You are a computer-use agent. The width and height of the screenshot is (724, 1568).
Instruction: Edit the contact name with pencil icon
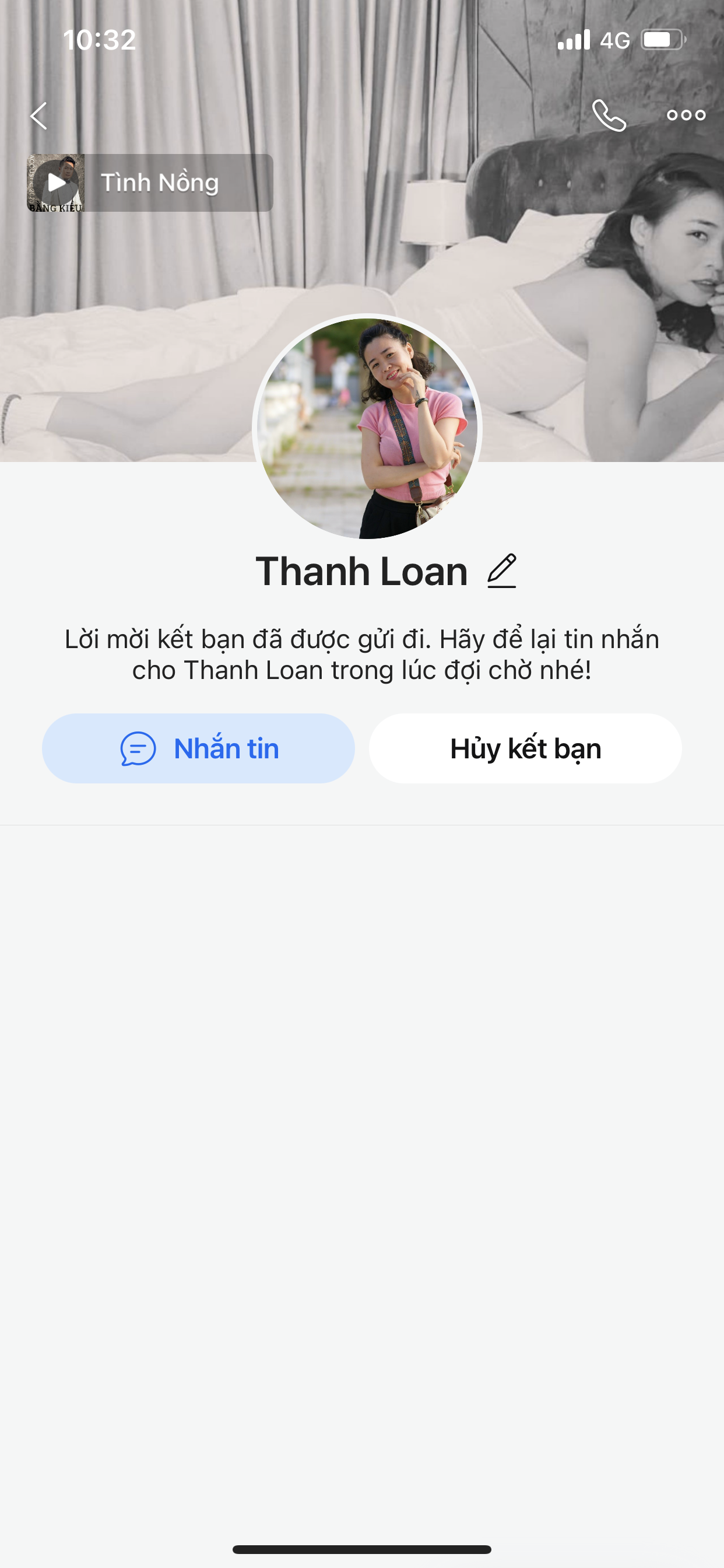pyautogui.click(x=502, y=571)
